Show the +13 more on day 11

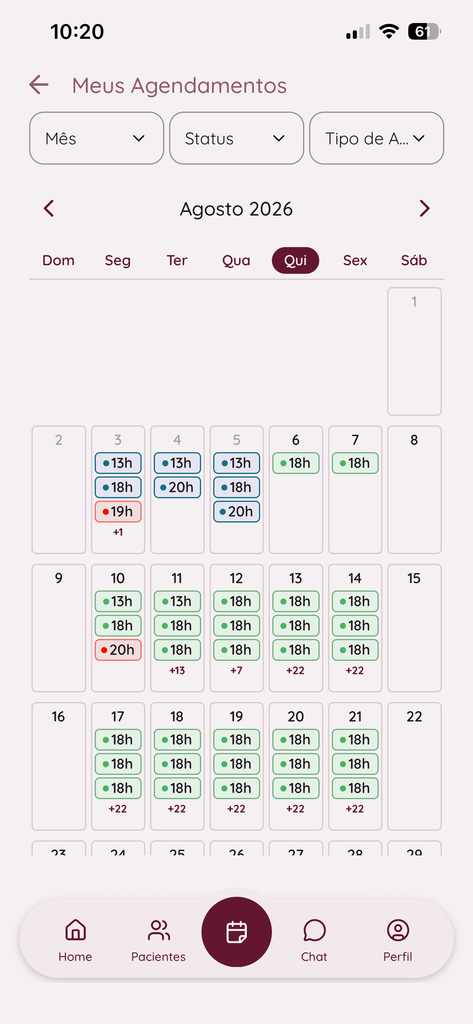pos(177,671)
